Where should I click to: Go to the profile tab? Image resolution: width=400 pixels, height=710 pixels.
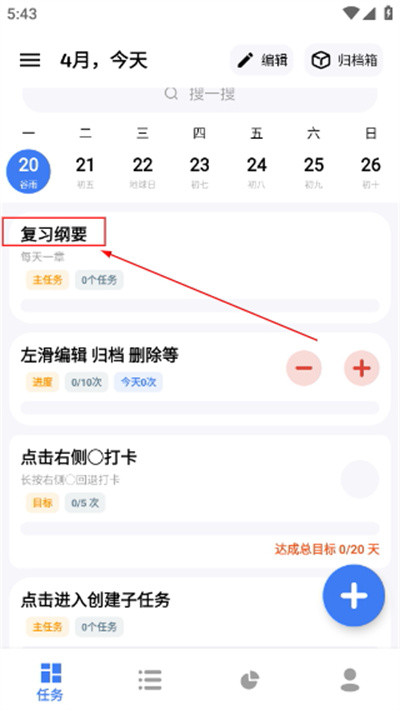coord(350,680)
